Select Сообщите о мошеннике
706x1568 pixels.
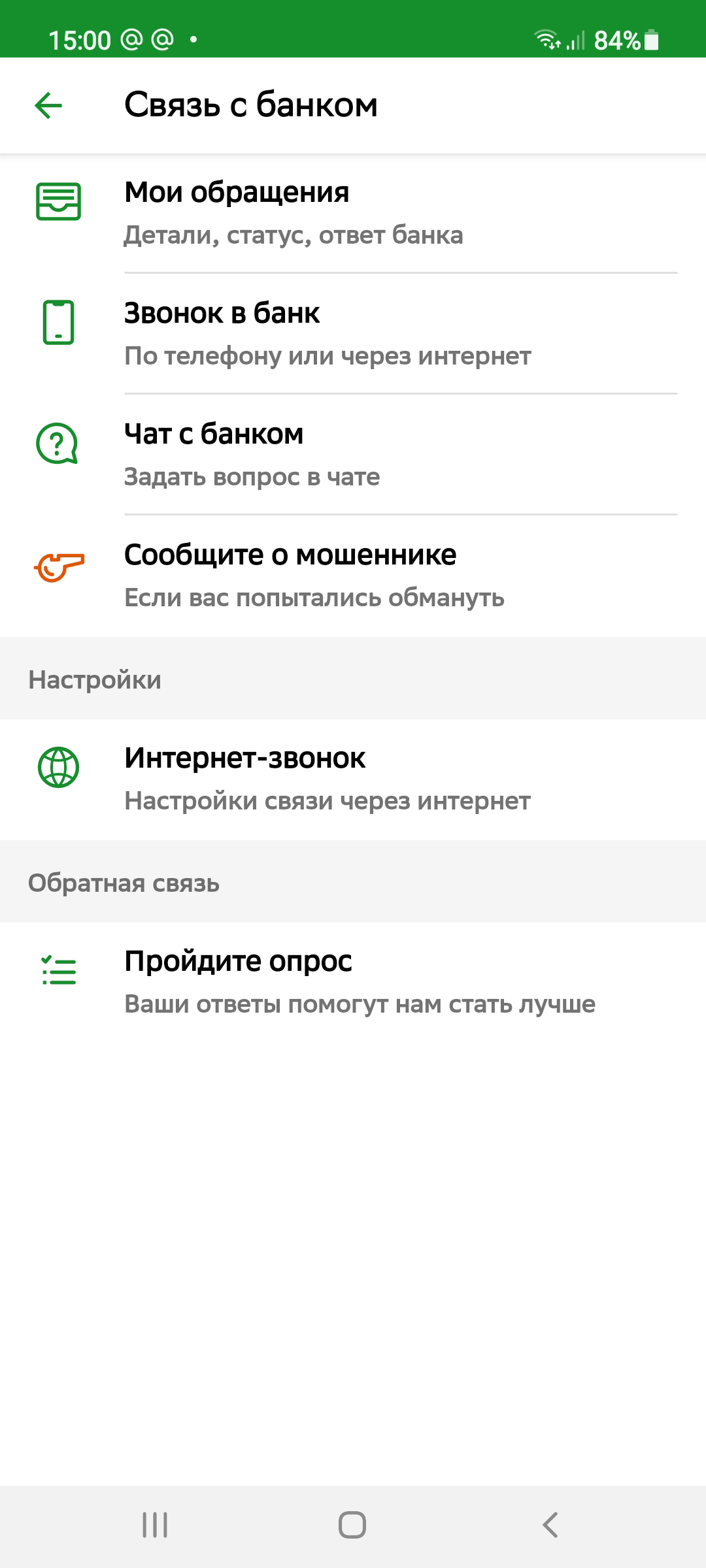(353, 576)
